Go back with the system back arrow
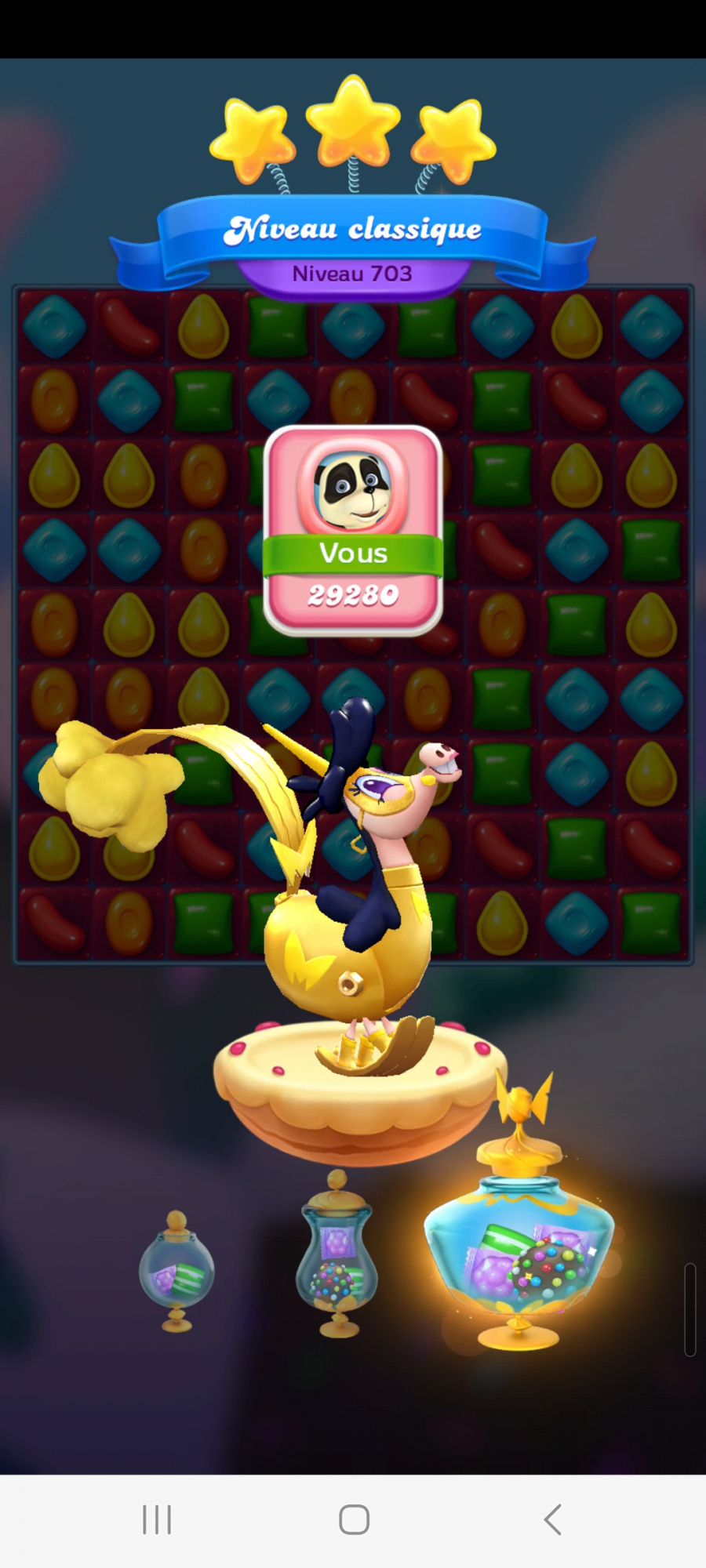706x1568 pixels. [x=552, y=1519]
